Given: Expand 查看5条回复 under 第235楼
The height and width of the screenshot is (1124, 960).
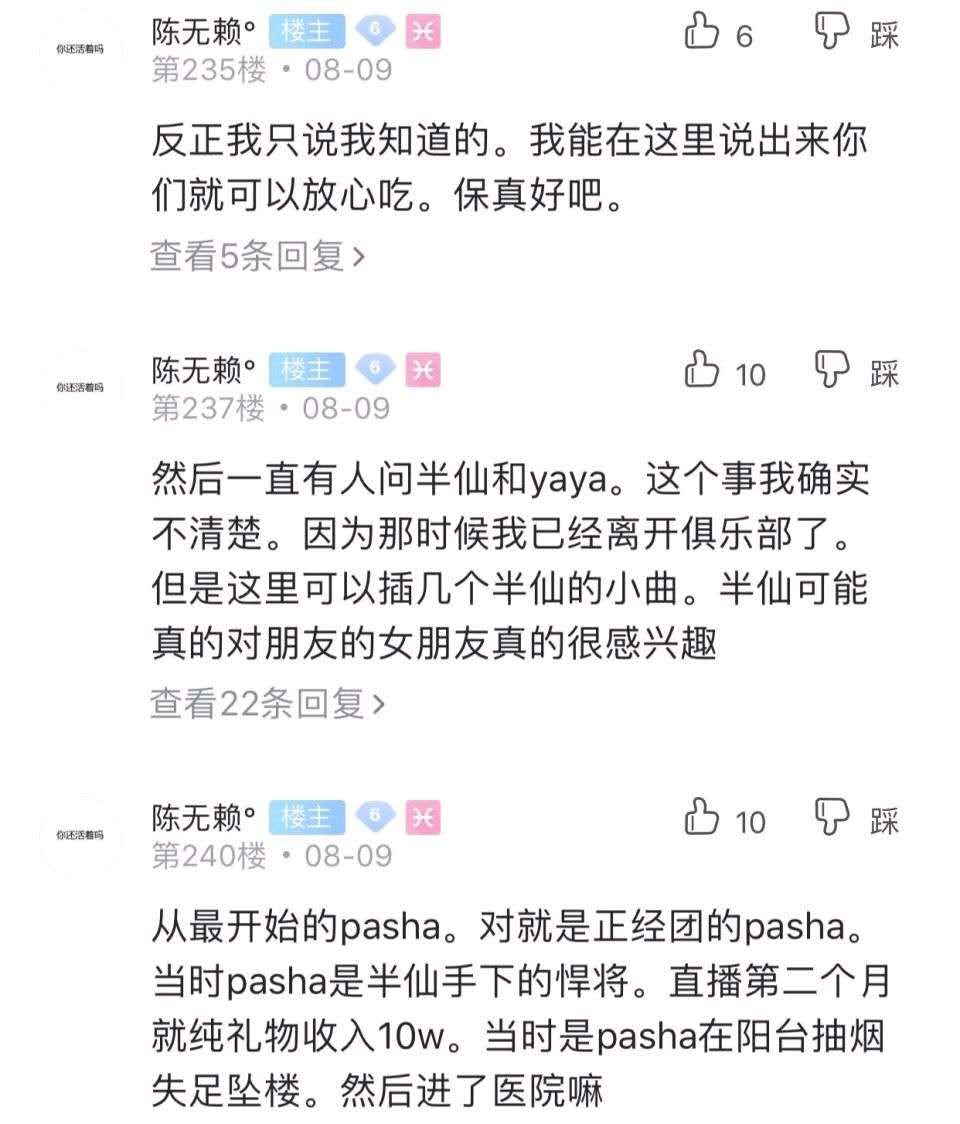Looking at the screenshot, I should click(257, 257).
